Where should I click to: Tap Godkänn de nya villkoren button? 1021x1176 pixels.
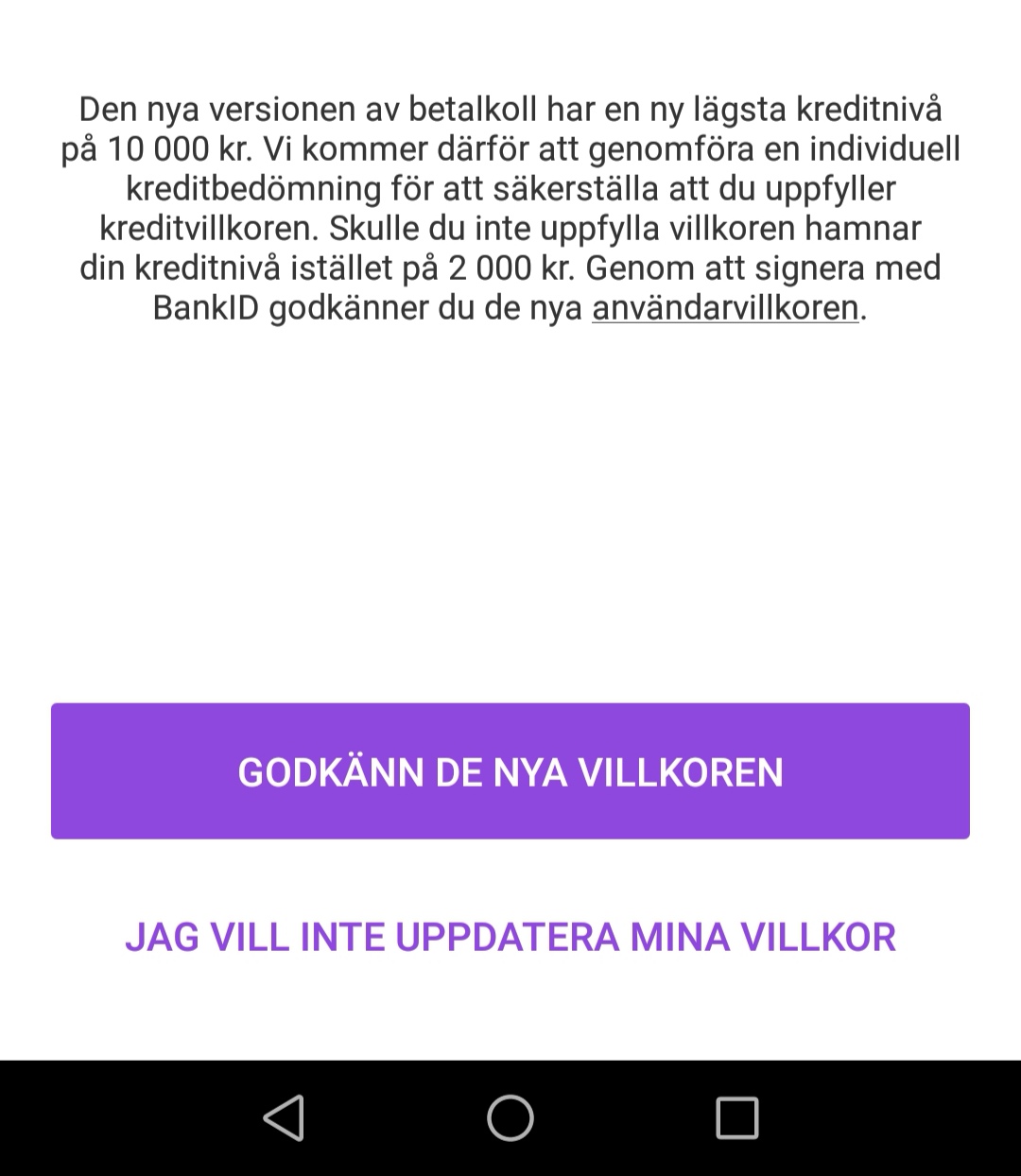click(510, 771)
